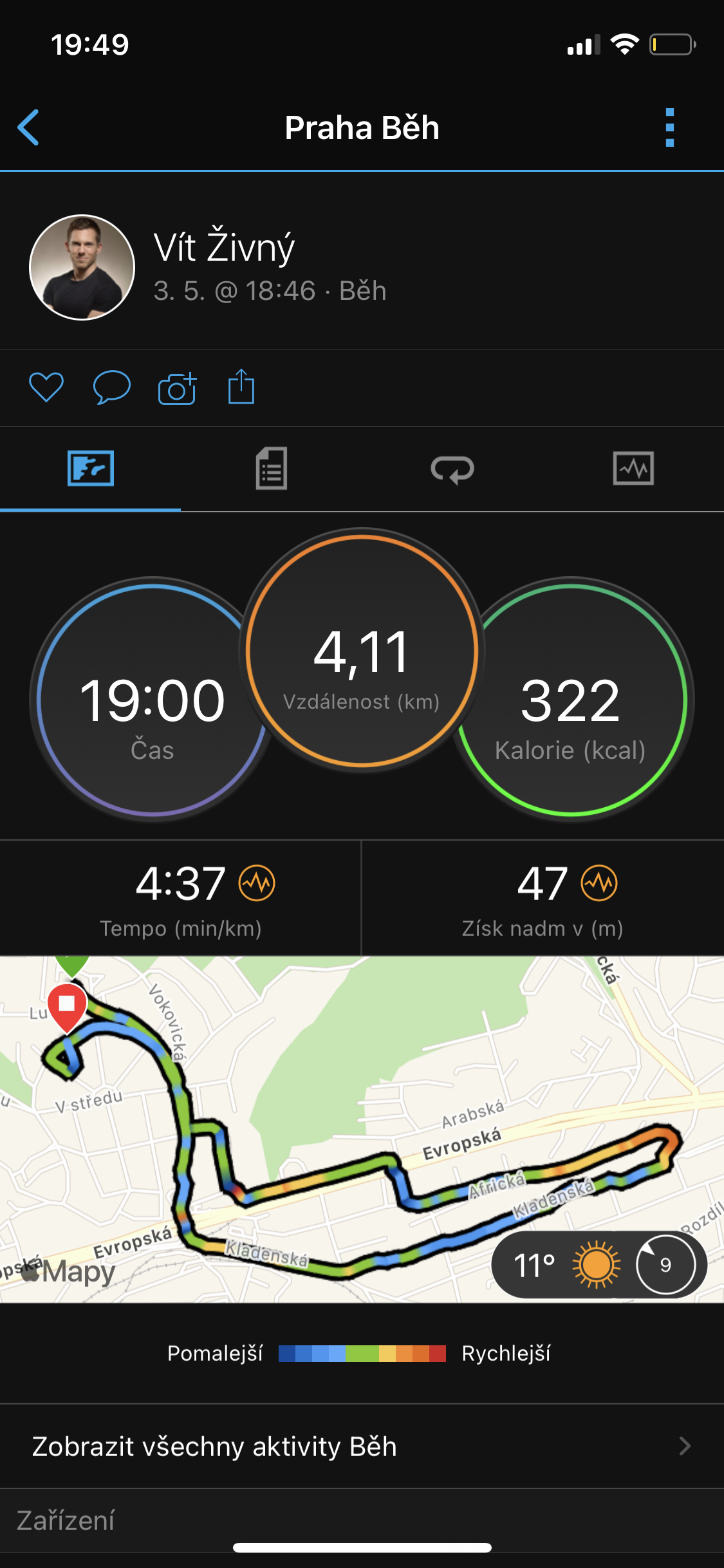Viewport: 724px width, 1568px height.
Task: Open the tempo 4:37 chart icon
Action: tap(257, 883)
